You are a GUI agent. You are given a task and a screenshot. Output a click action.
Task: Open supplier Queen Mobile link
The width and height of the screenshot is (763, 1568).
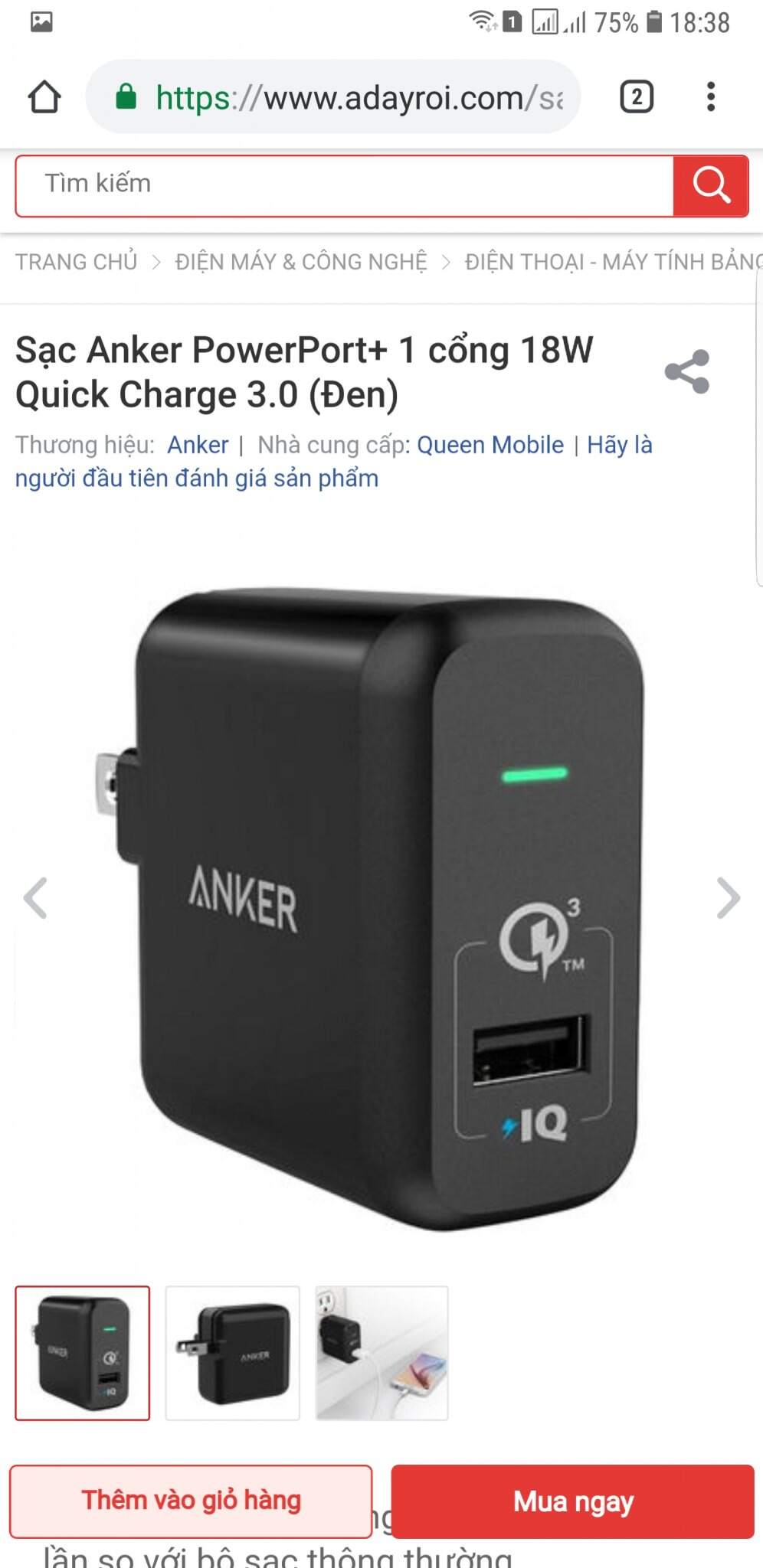tap(490, 445)
